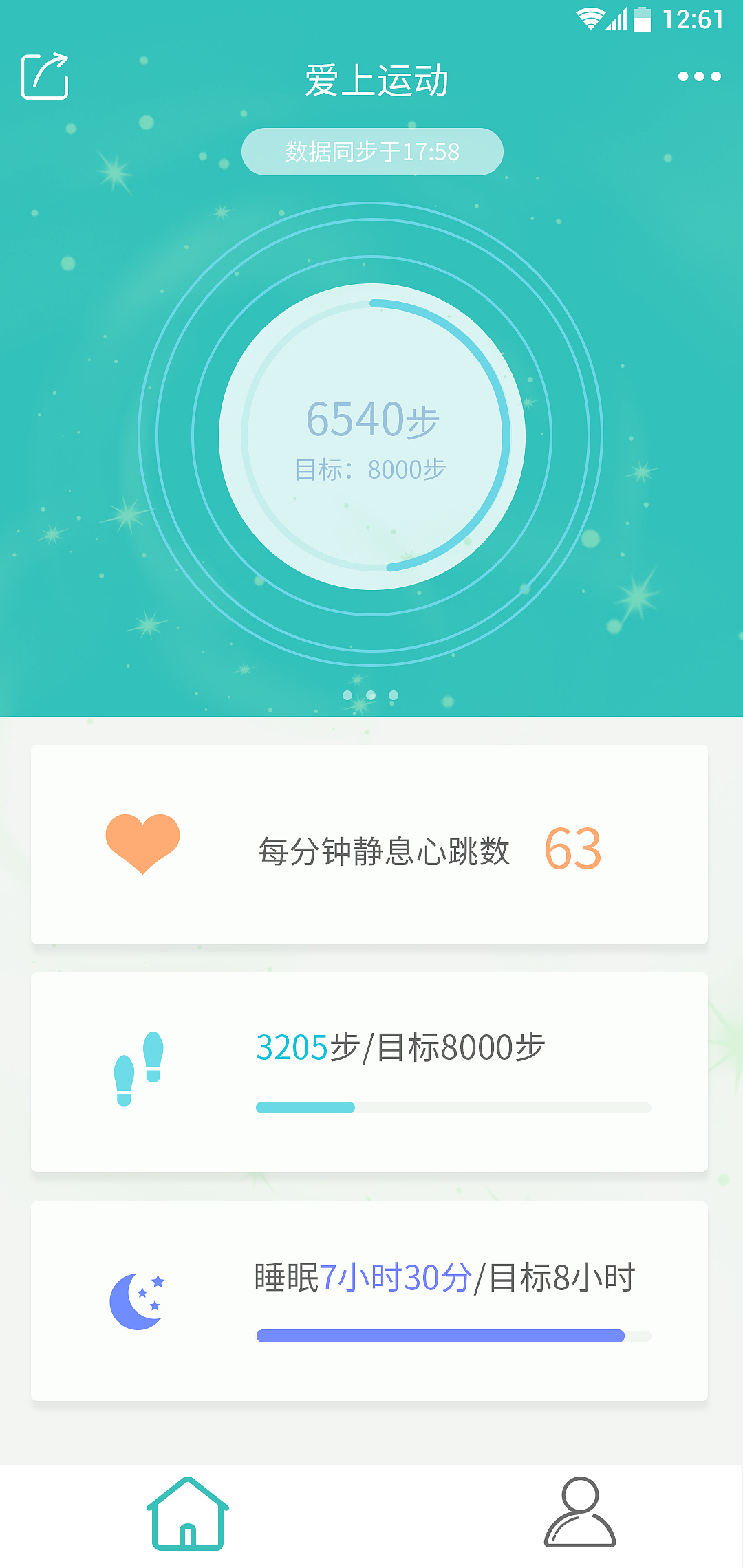
Task: Open the 6540 steps progress circle
Action: click(372, 436)
